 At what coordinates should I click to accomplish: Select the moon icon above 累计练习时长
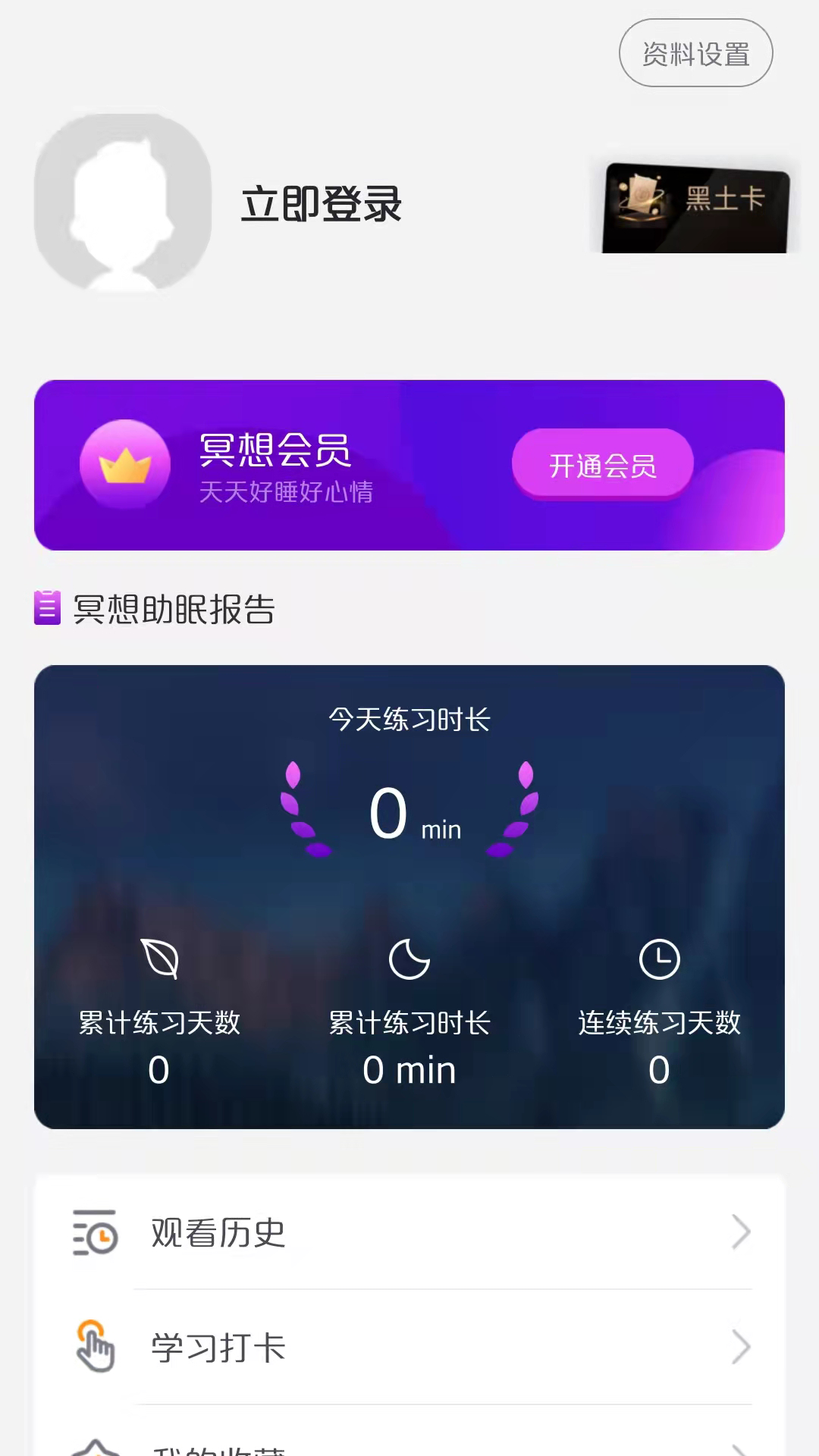tap(408, 960)
